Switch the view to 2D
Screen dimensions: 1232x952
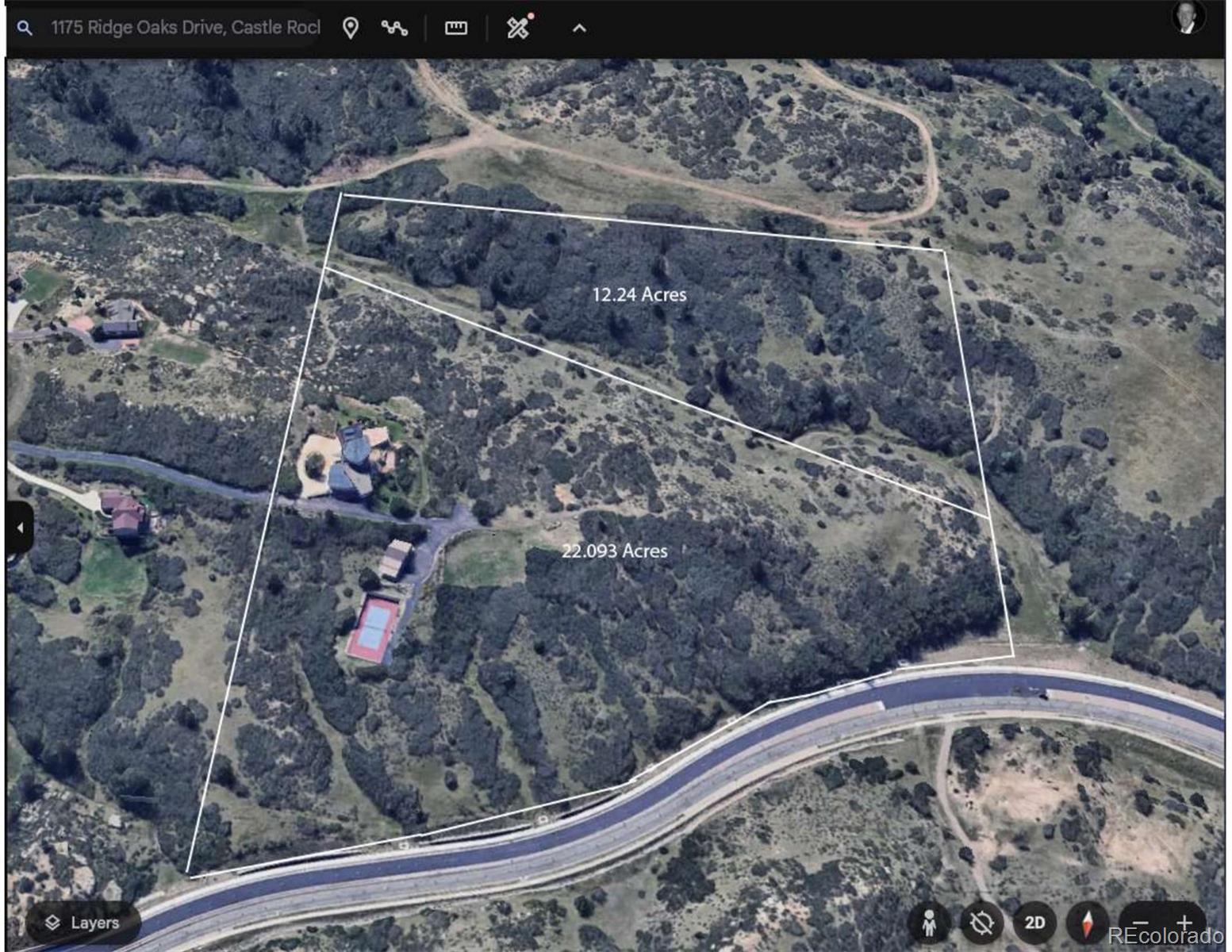tap(1034, 923)
